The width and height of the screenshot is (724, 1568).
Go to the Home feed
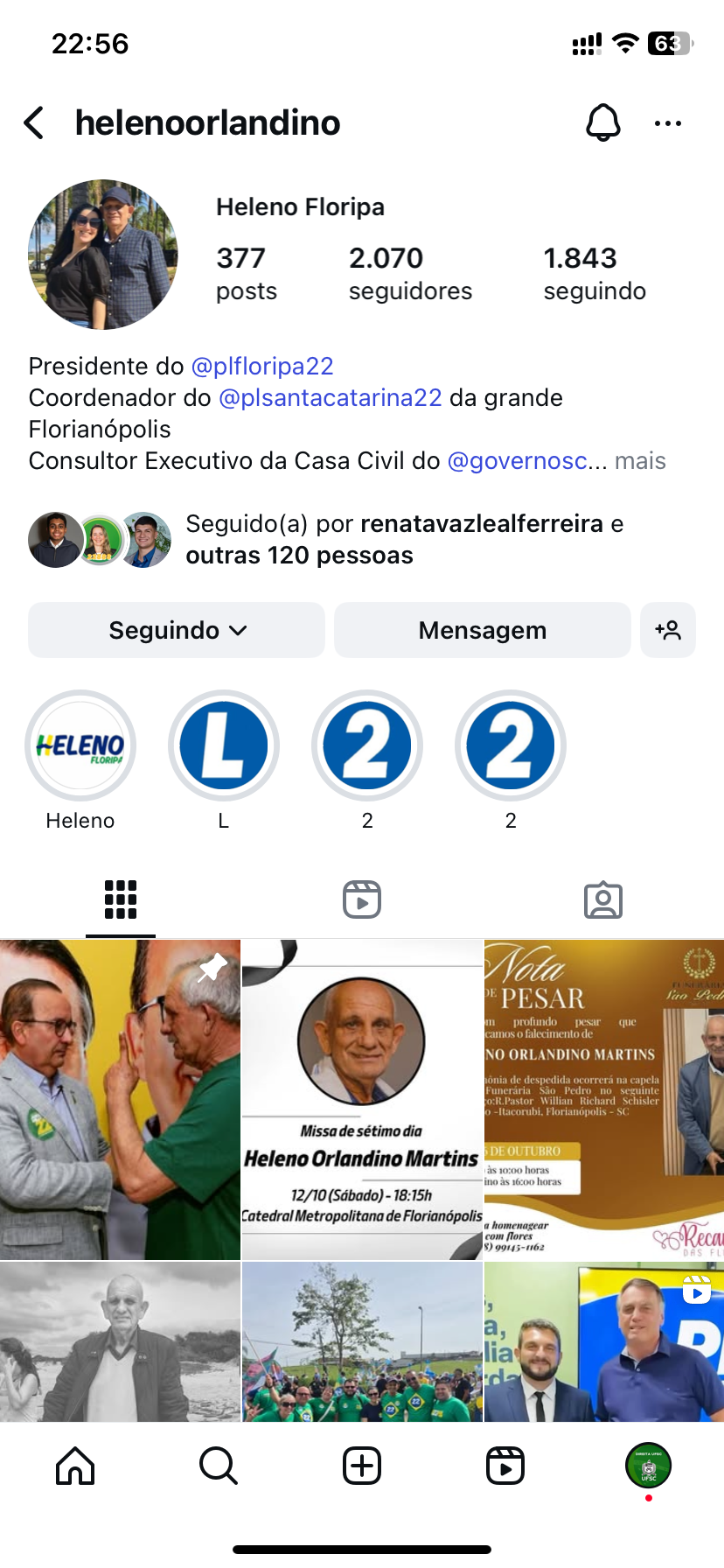click(x=75, y=1465)
